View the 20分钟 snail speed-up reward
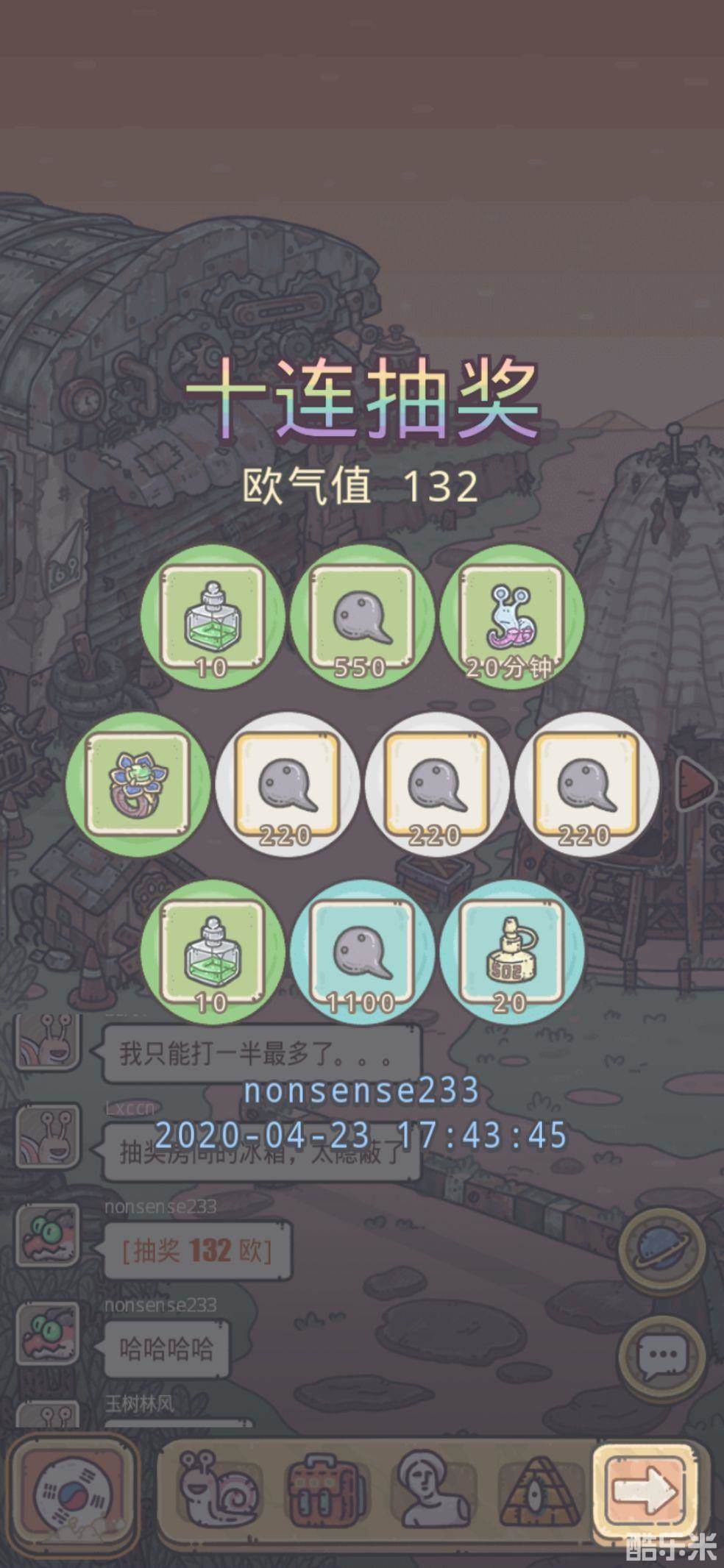Image resolution: width=724 pixels, height=1568 pixels. tap(511, 616)
